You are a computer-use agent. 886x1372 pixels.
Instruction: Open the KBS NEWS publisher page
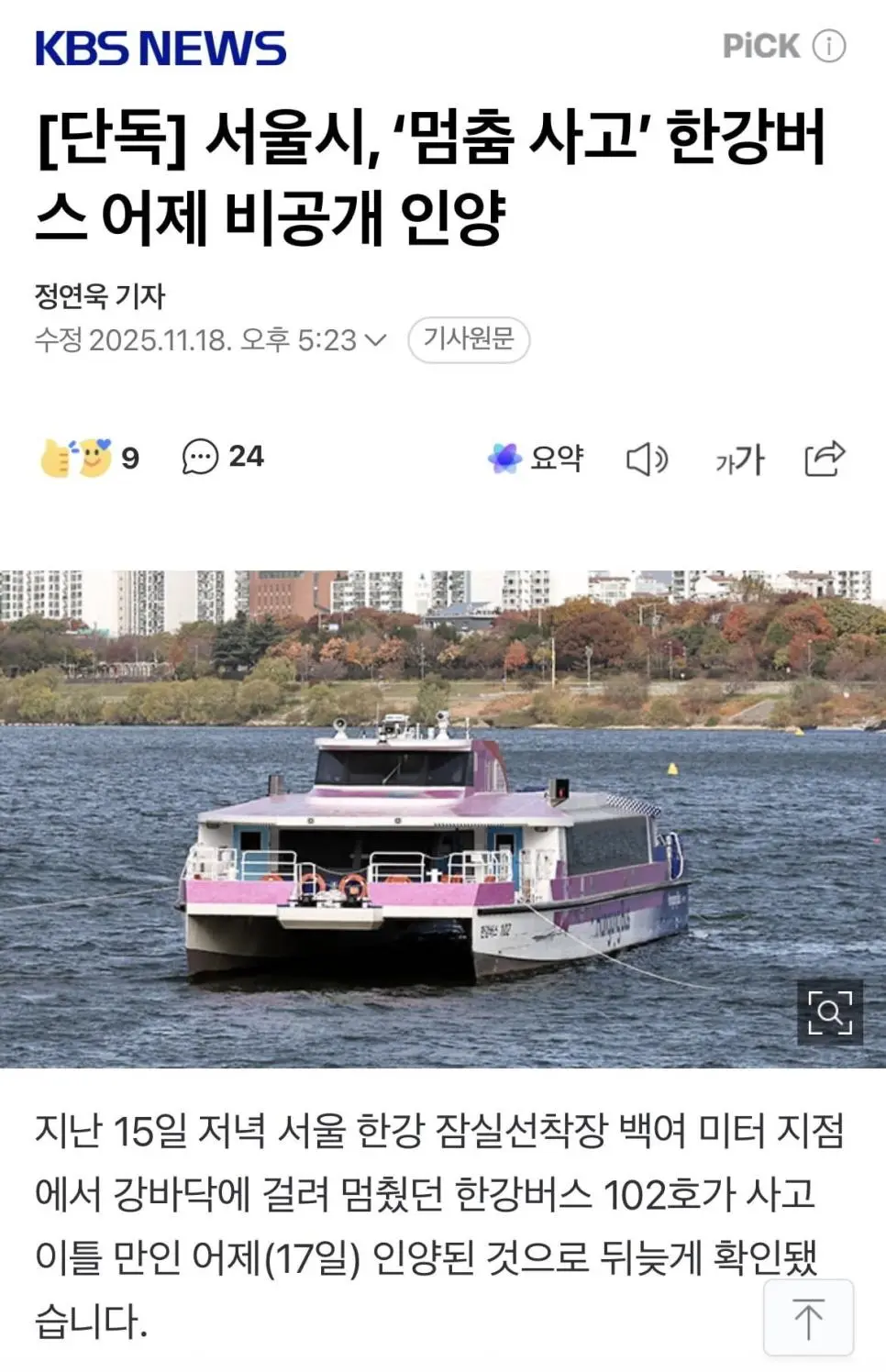(161, 48)
